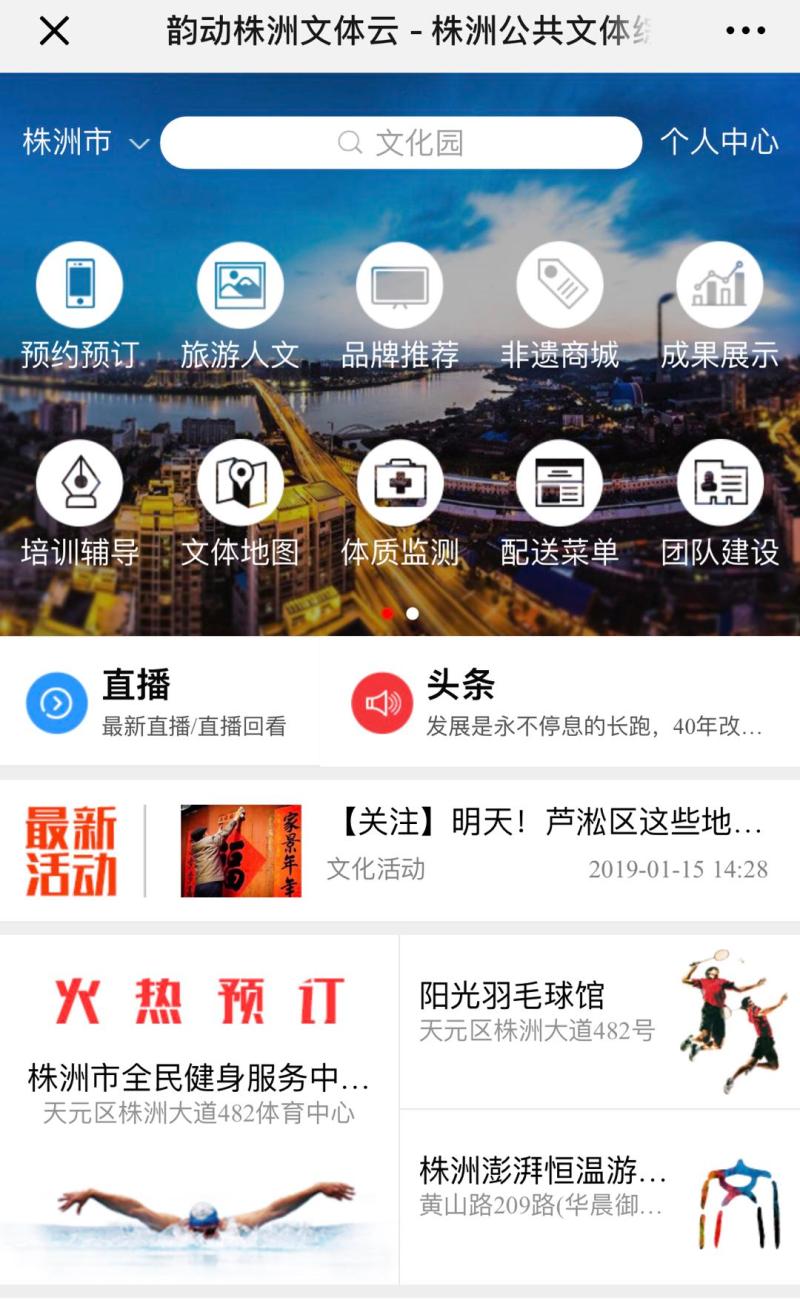The image size is (800, 1303).
Task: Tap the 体质监测 health monitoring icon
Action: coord(400,483)
